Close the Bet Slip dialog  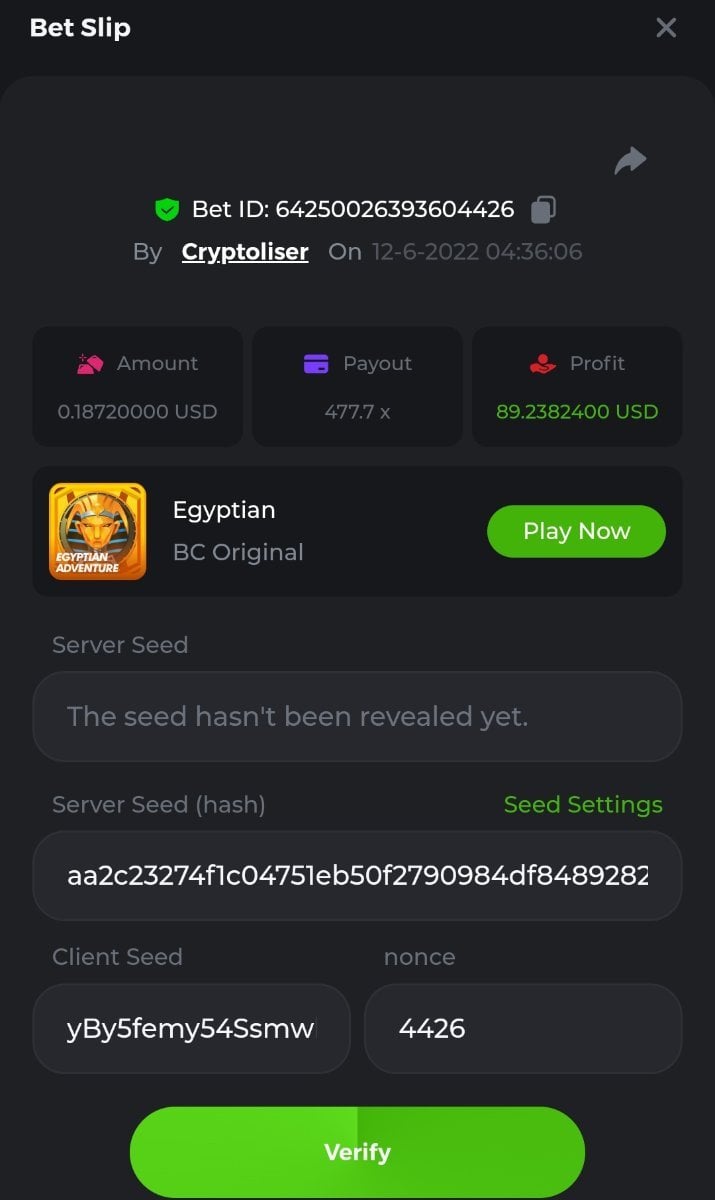(666, 28)
